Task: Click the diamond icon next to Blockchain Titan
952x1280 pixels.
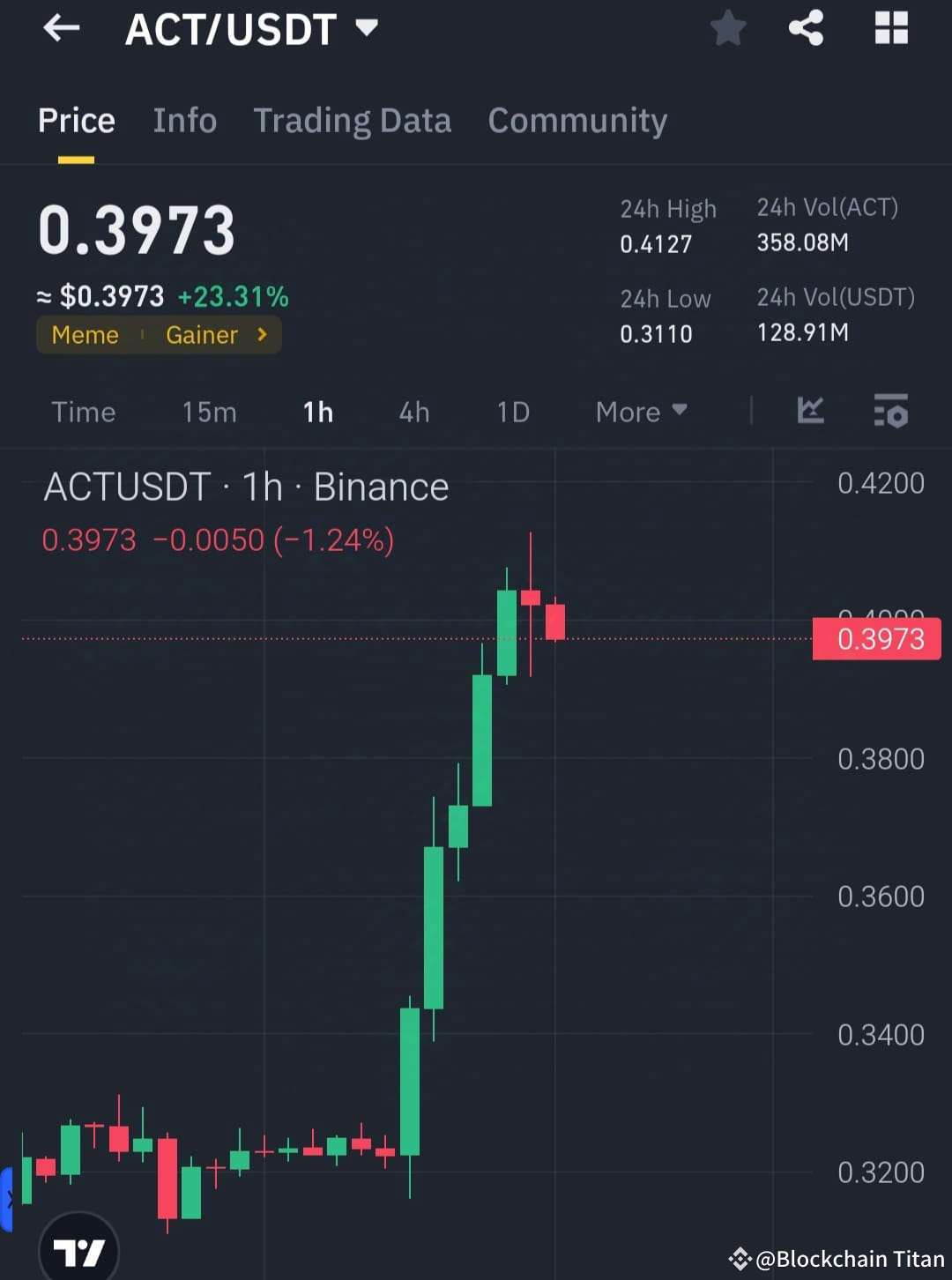Action: (x=739, y=1259)
